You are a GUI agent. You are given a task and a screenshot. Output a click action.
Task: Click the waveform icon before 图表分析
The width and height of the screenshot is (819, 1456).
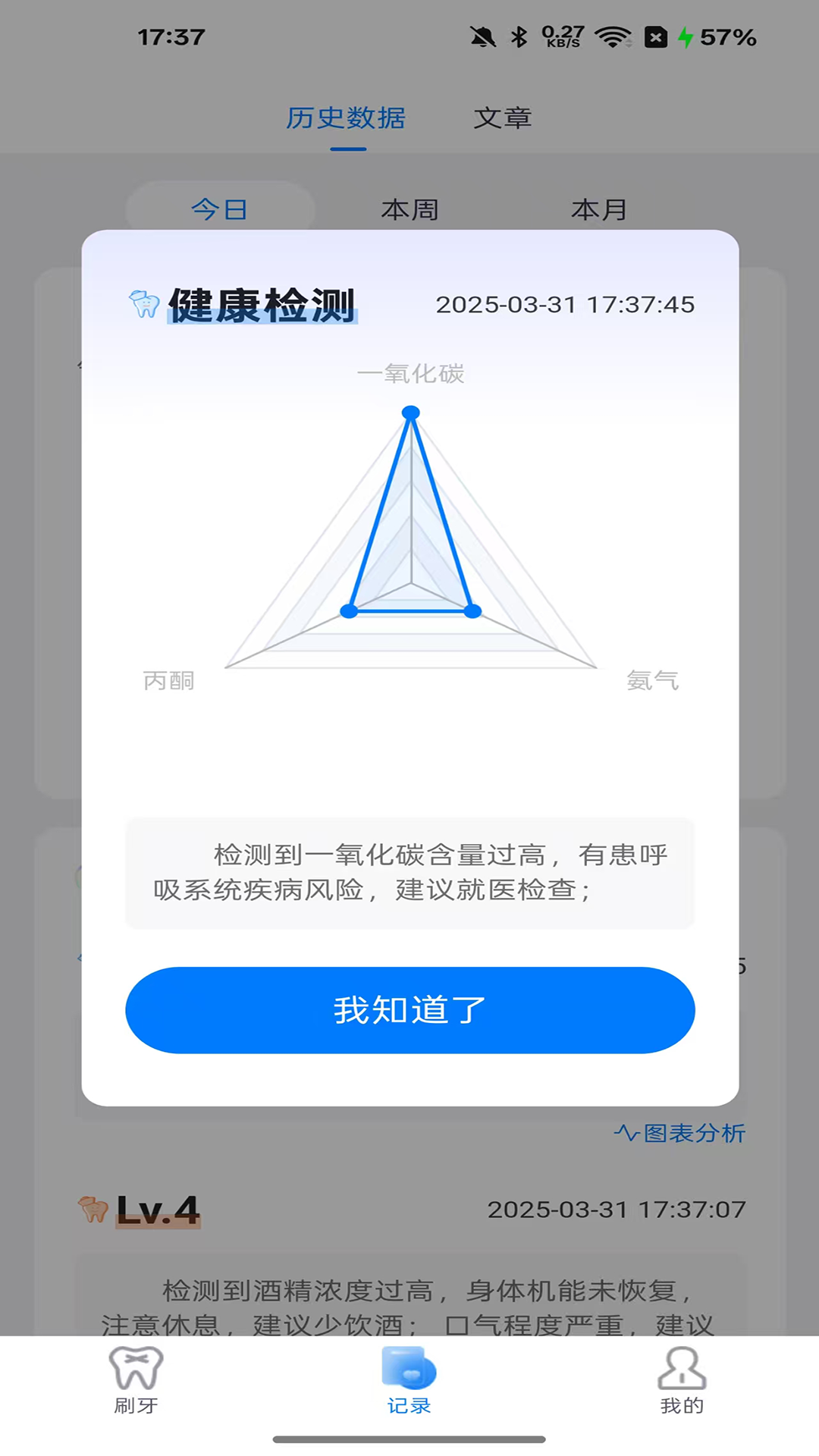tap(626, 1133)
